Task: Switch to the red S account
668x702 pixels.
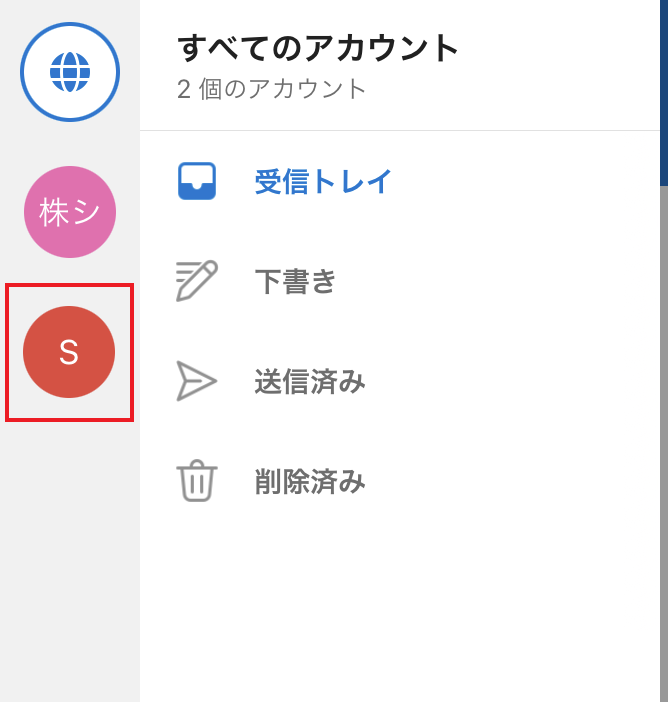Action: point(69,352)
